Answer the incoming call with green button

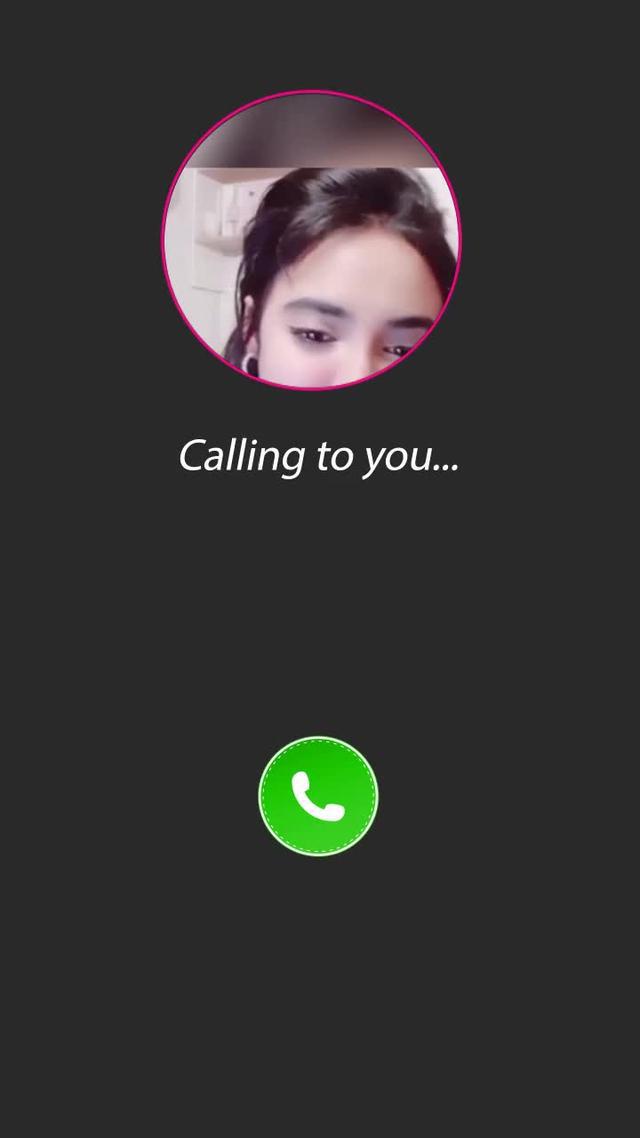[x=318, y=796]
